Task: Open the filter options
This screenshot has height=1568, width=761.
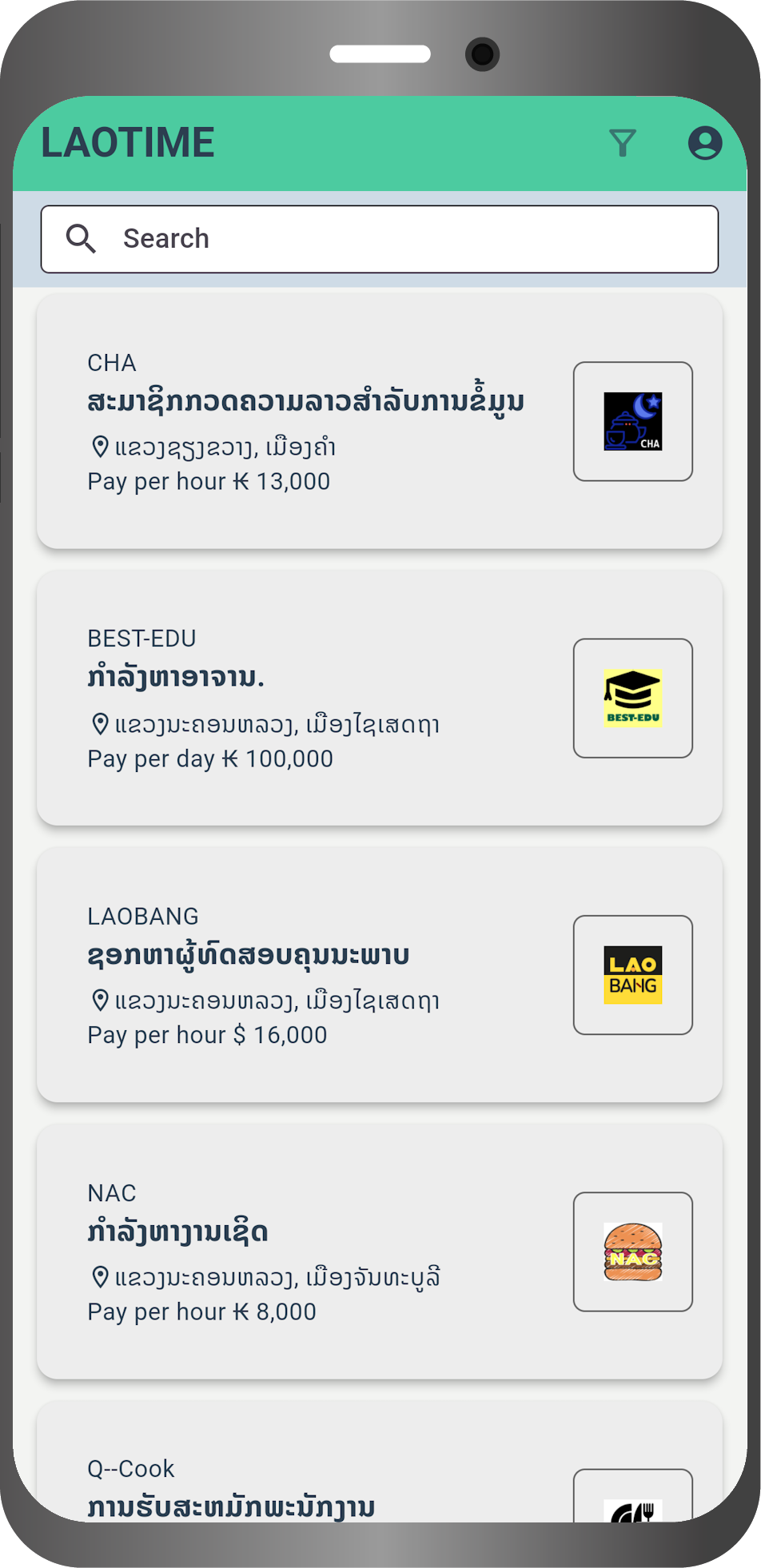Action: 623,143
